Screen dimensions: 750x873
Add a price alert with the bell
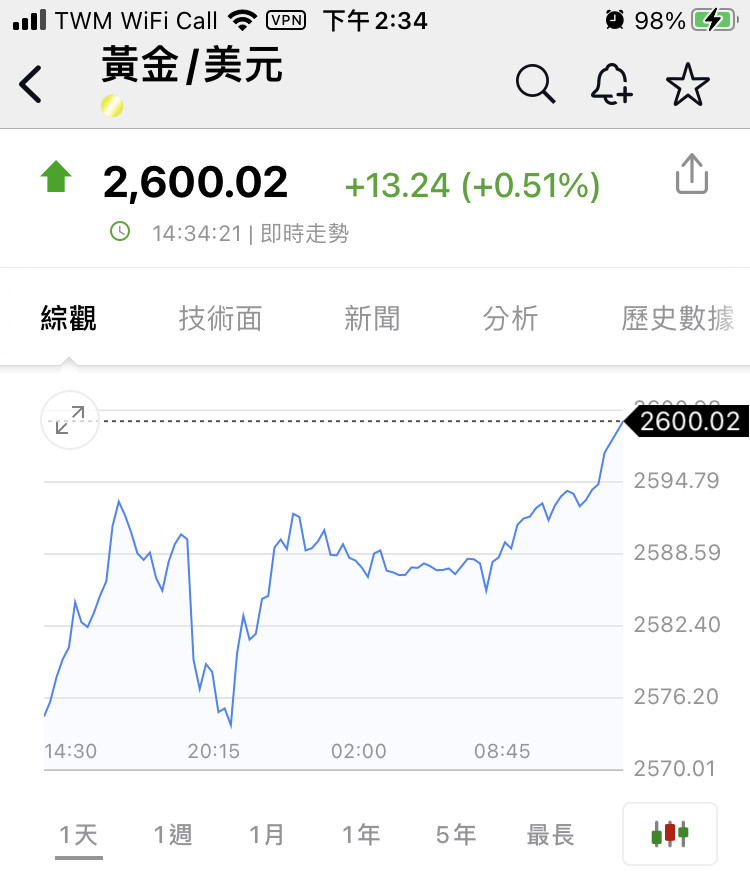pyautogui.click(x=611, y=85)
